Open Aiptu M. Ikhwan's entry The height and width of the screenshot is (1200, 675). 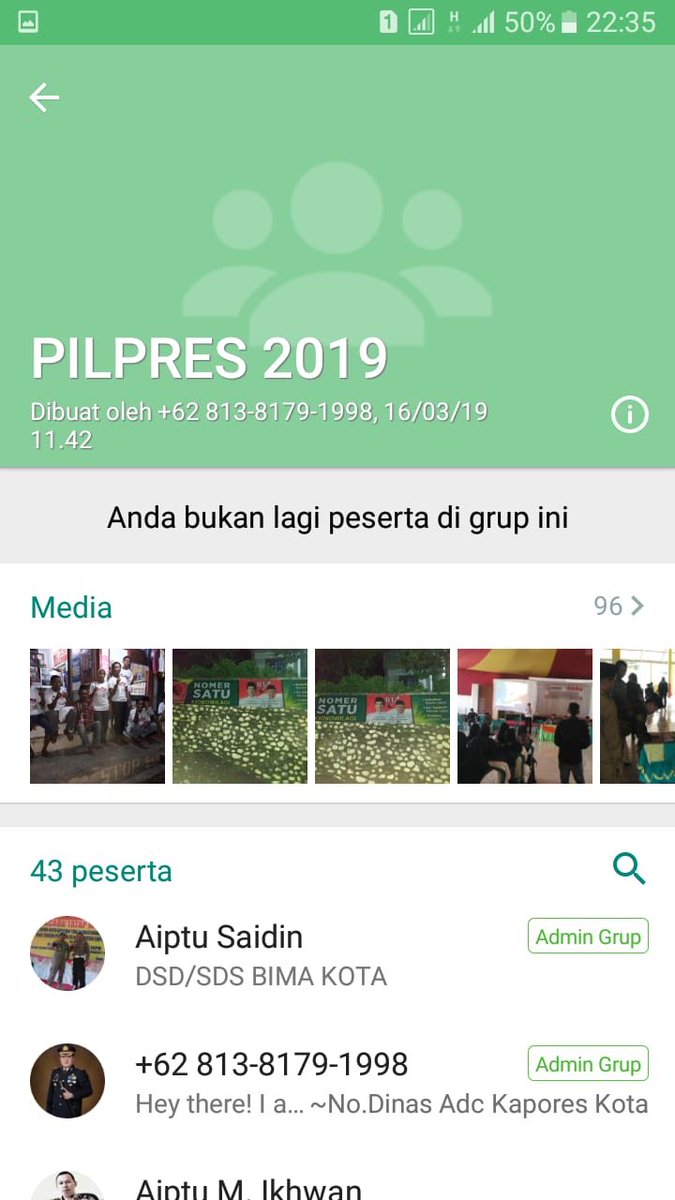coord(248,1188)
